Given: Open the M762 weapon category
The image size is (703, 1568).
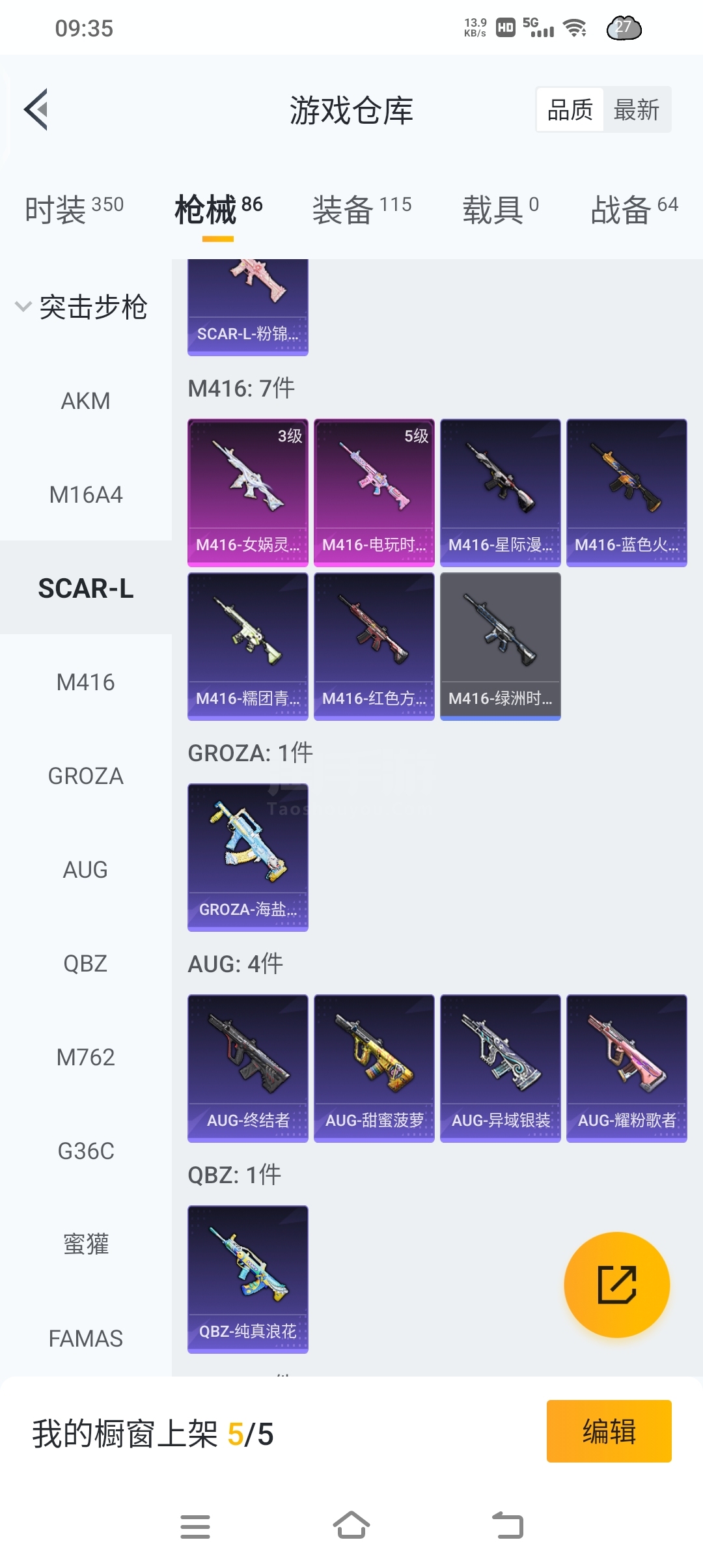Looking at the screenshot, I should (85, 1057).
